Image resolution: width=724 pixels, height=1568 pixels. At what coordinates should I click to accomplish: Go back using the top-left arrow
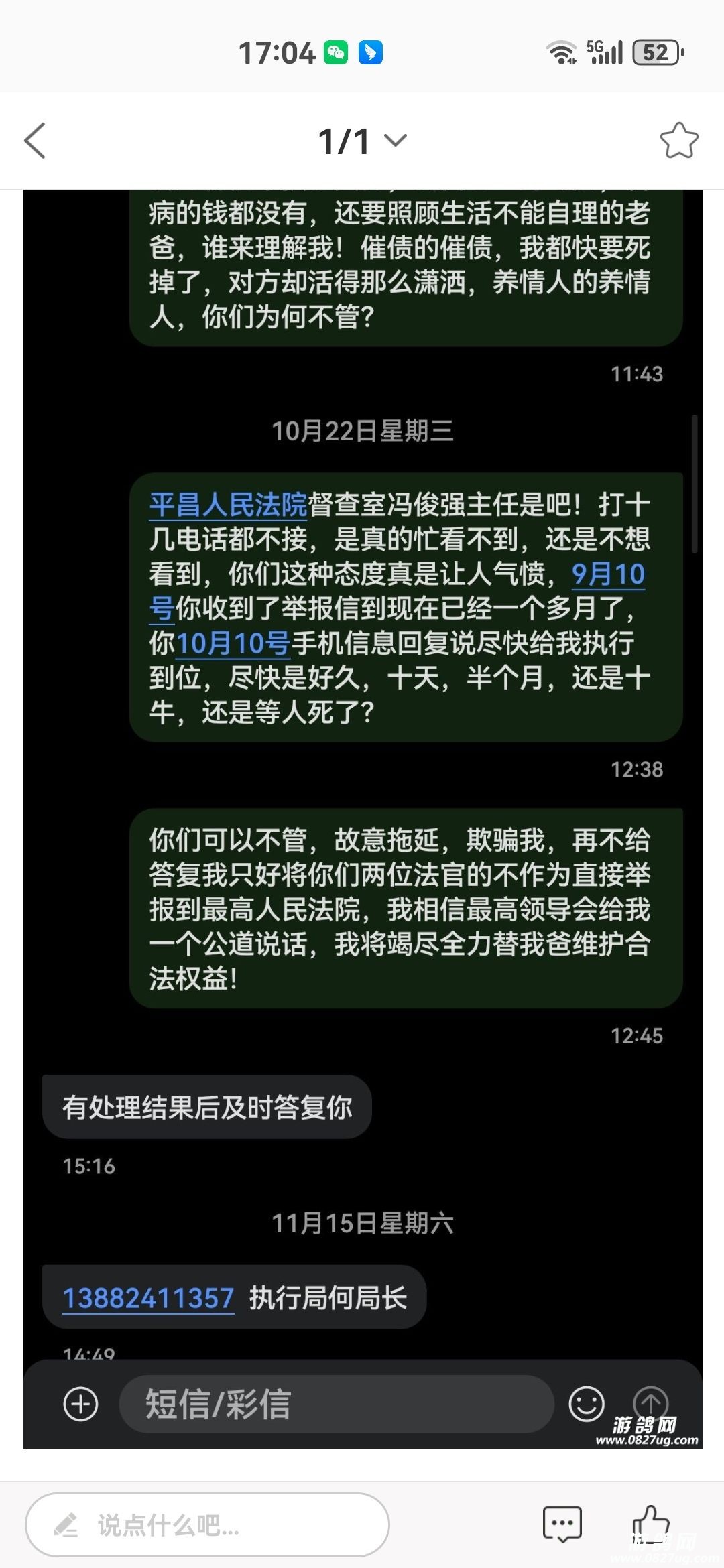(35, 141)
